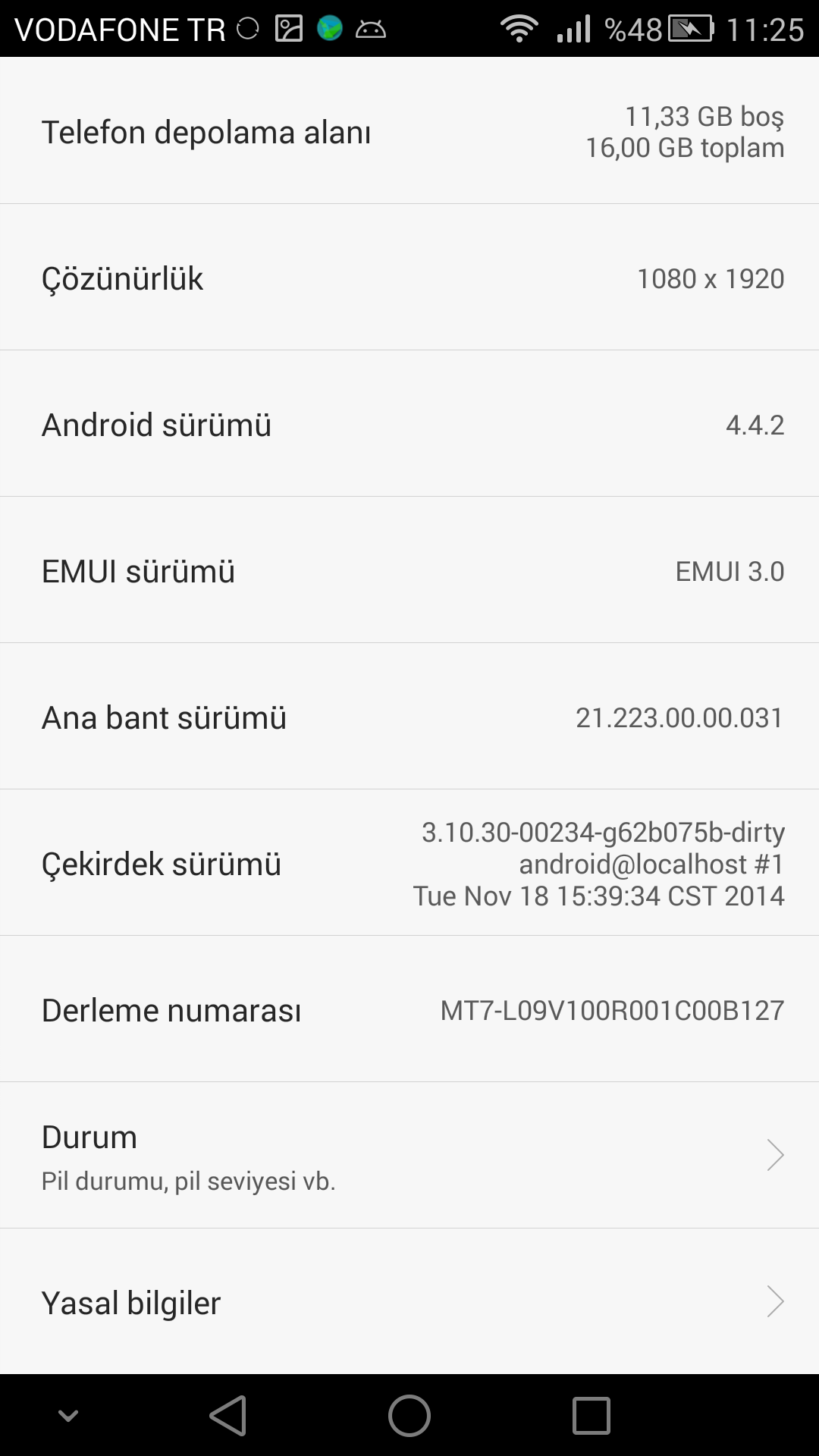Open recent apps with the square button
819x1456 pixels.
click(591, 1415)
